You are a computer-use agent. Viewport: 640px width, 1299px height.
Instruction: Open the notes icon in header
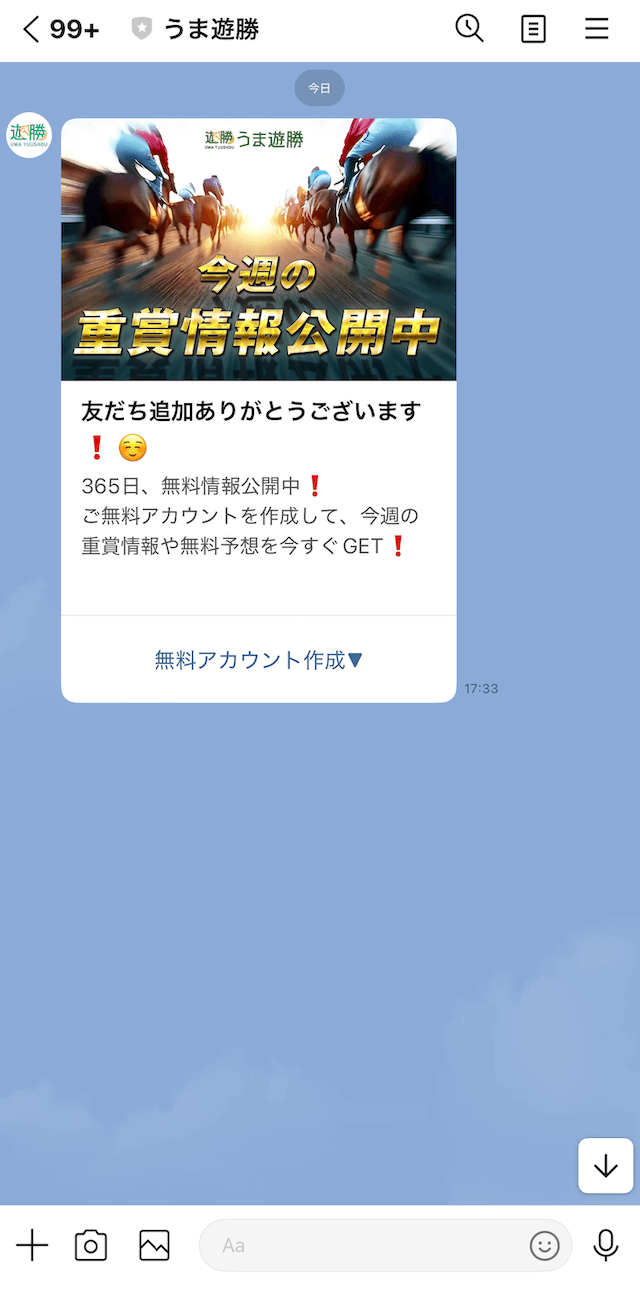coord(534,29)
